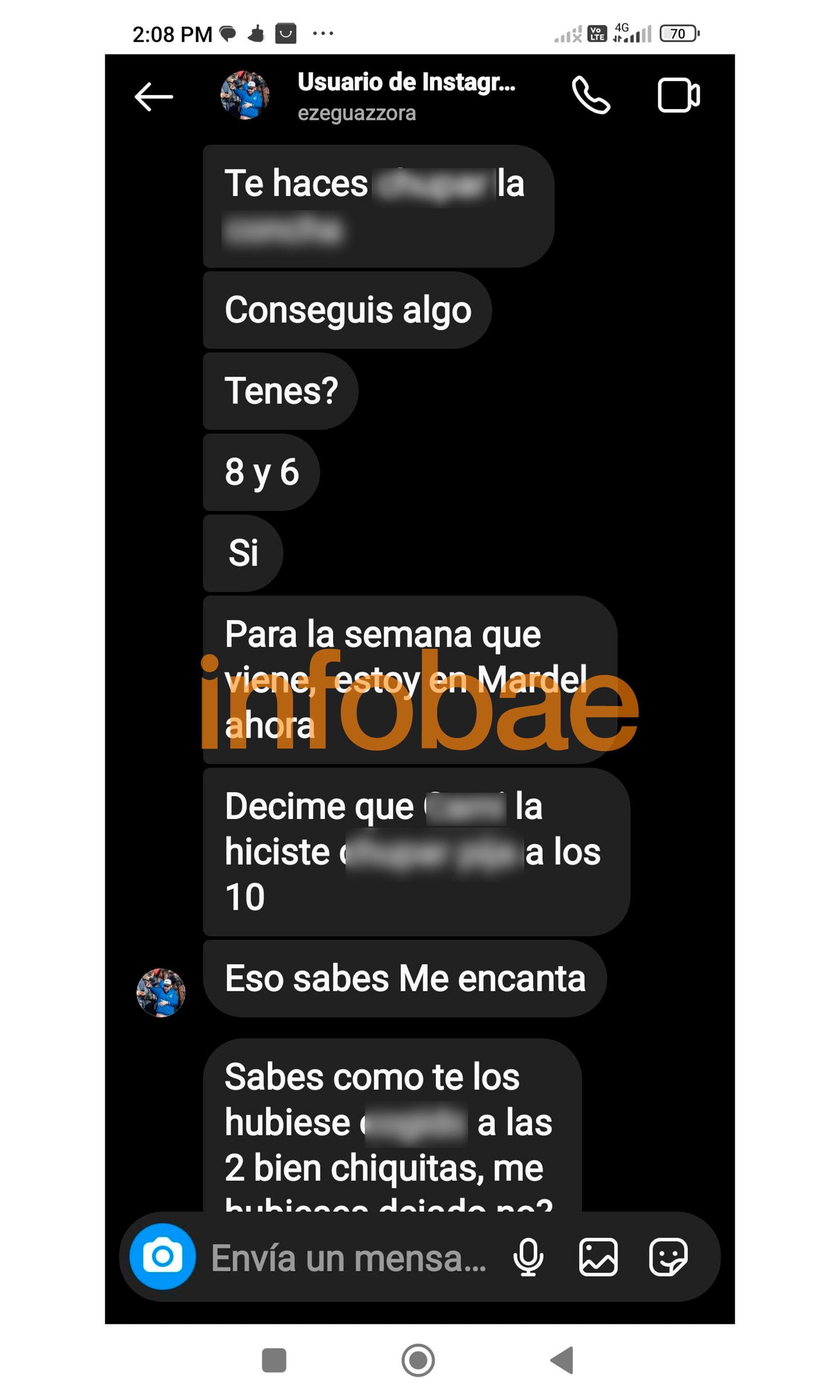The height and width of the screenshot is (1400, 840).
Task: Open the sender's avatar beside 'Eso sabes Me encanta'
Action: click(x=161, y=993)
